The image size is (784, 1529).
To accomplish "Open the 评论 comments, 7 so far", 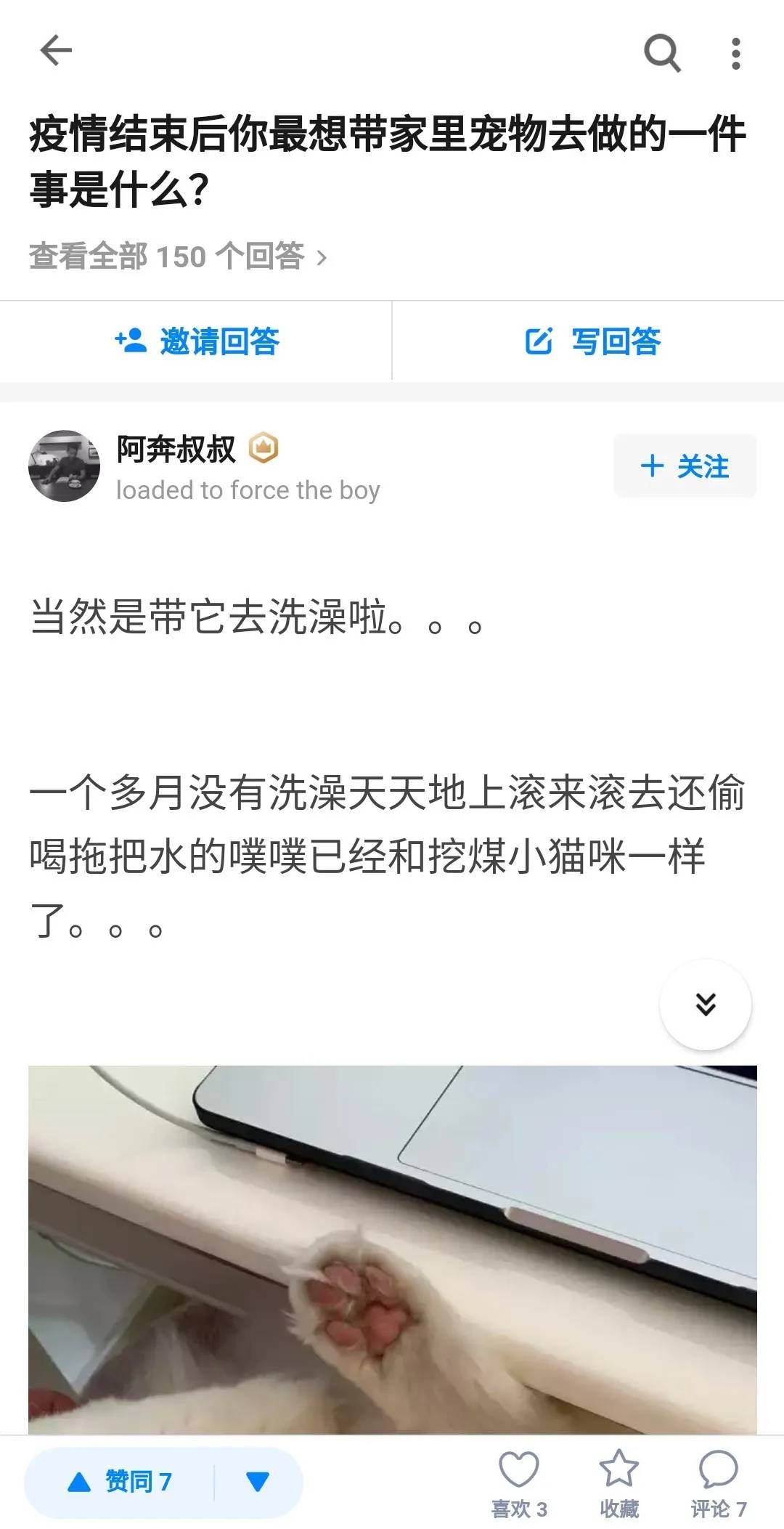I will (x=718, y=1482).
